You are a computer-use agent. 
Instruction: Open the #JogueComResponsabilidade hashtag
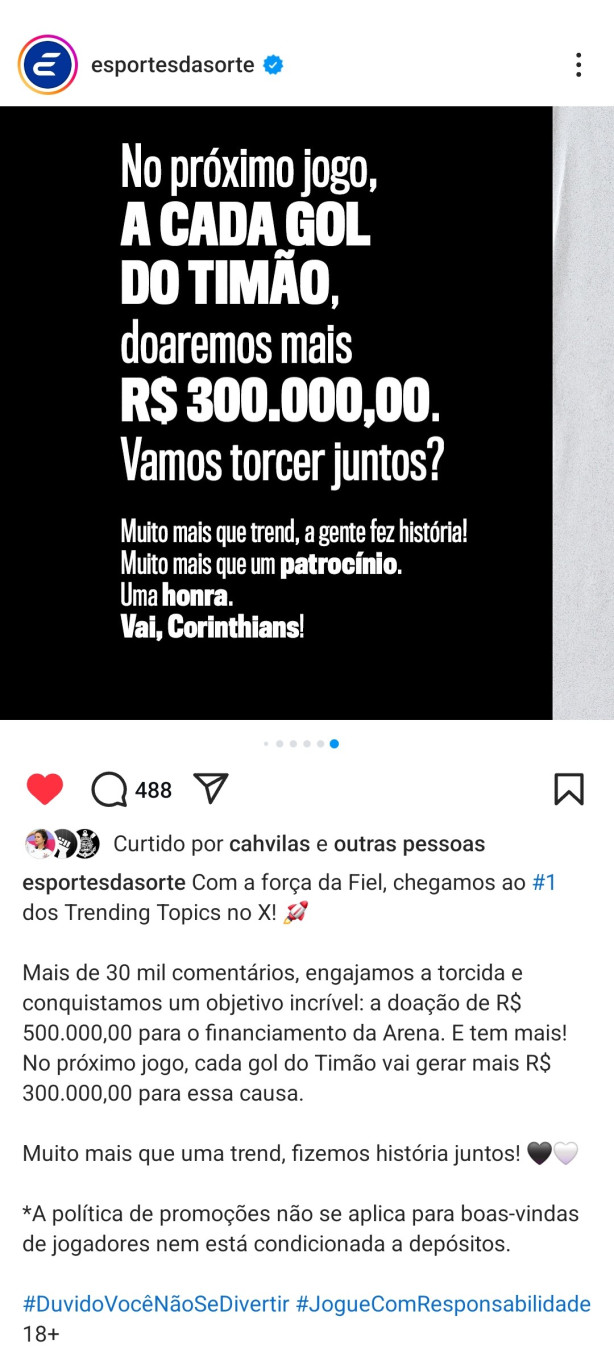tap(443, 1304)
